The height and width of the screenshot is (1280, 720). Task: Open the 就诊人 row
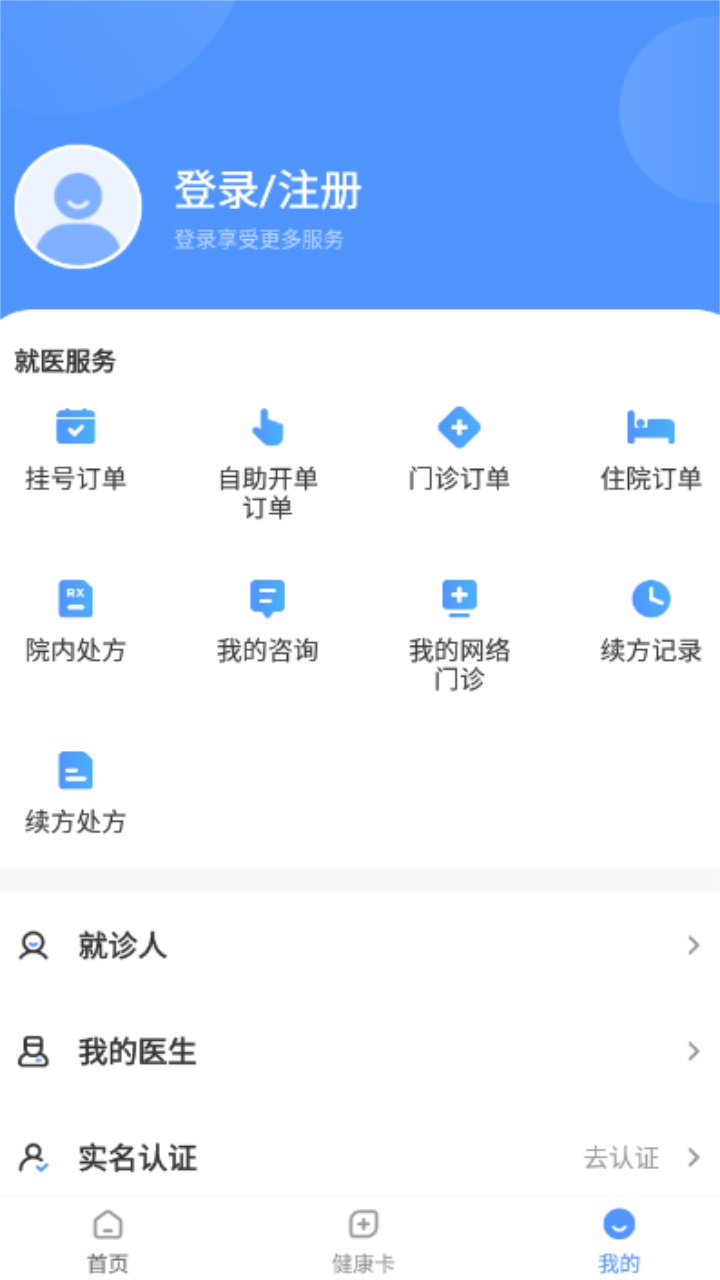pyautogui.click(x=360, y=945)
